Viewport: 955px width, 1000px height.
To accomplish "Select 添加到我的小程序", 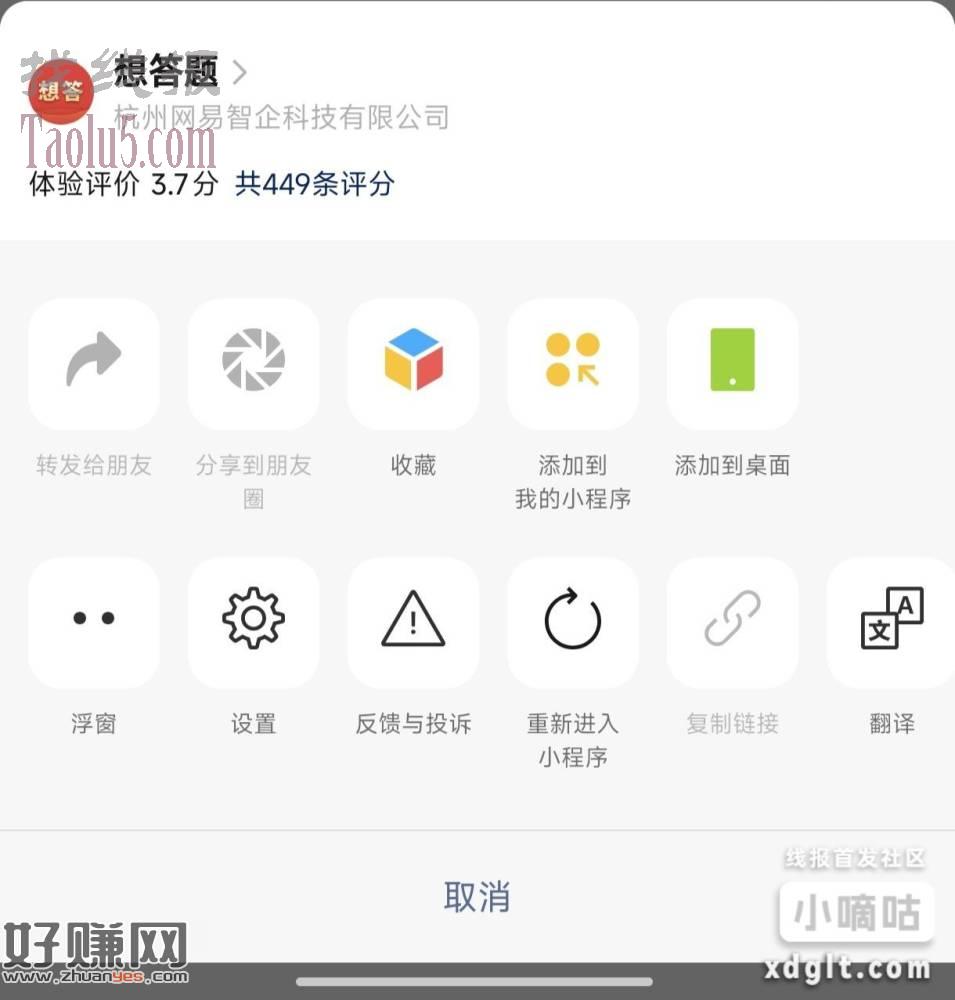I will click(573, 364).
